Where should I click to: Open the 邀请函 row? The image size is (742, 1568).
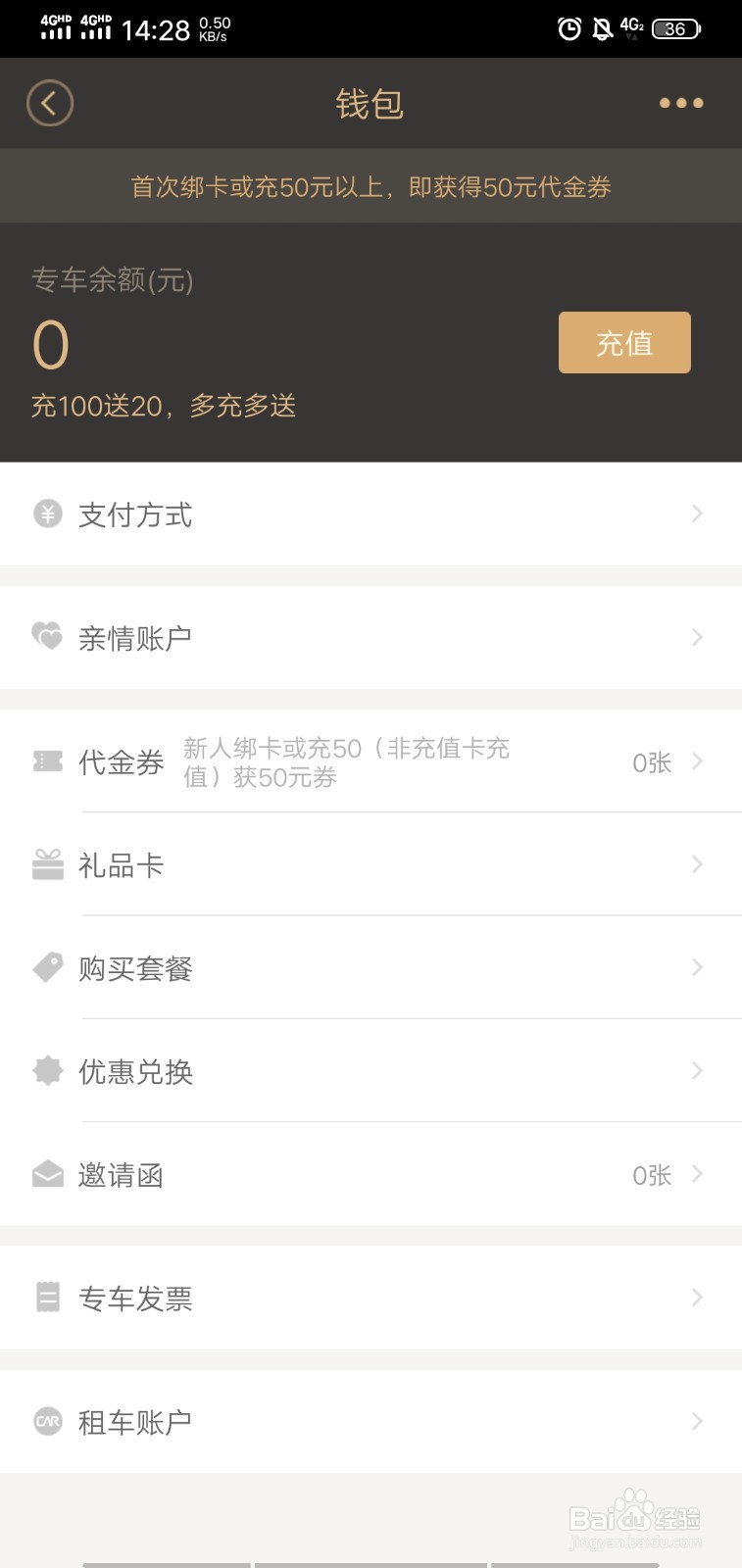pyautogui.click(x=371, y=1174)
